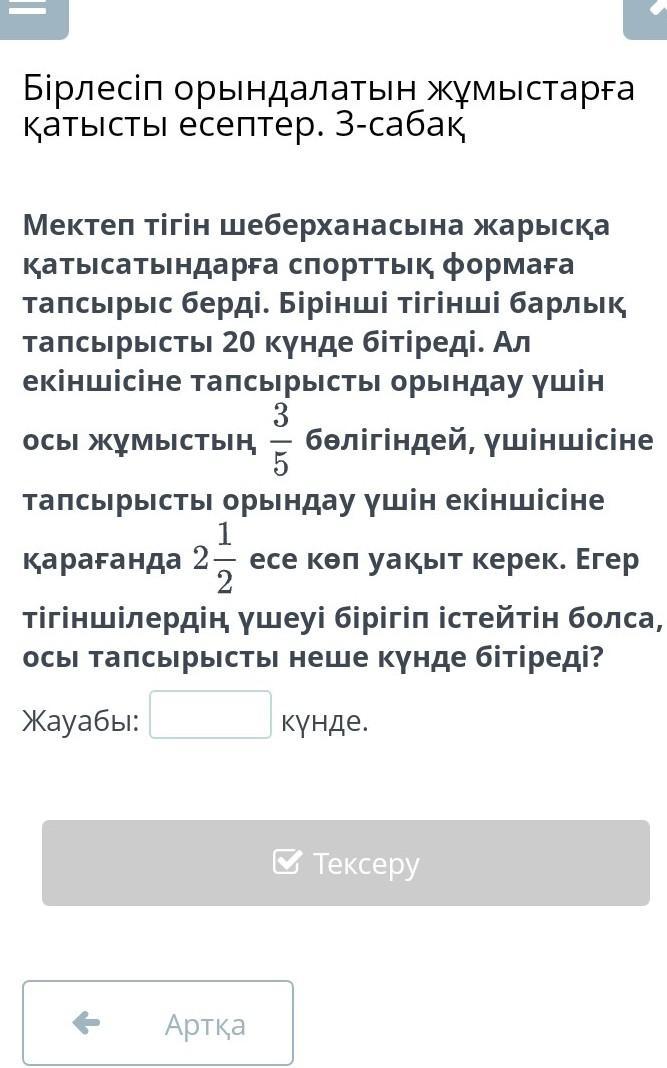Tap the top-right corner button
667x1068 pixels.
645,16
